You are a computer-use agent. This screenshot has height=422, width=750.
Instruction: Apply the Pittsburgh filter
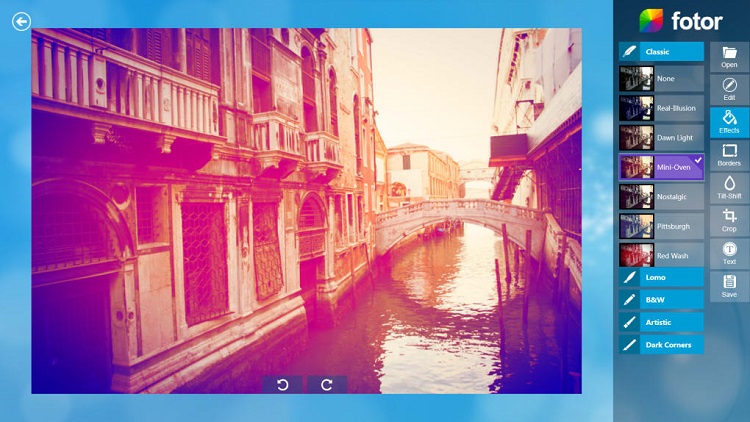pyautogui.click(x=661, y=226)
